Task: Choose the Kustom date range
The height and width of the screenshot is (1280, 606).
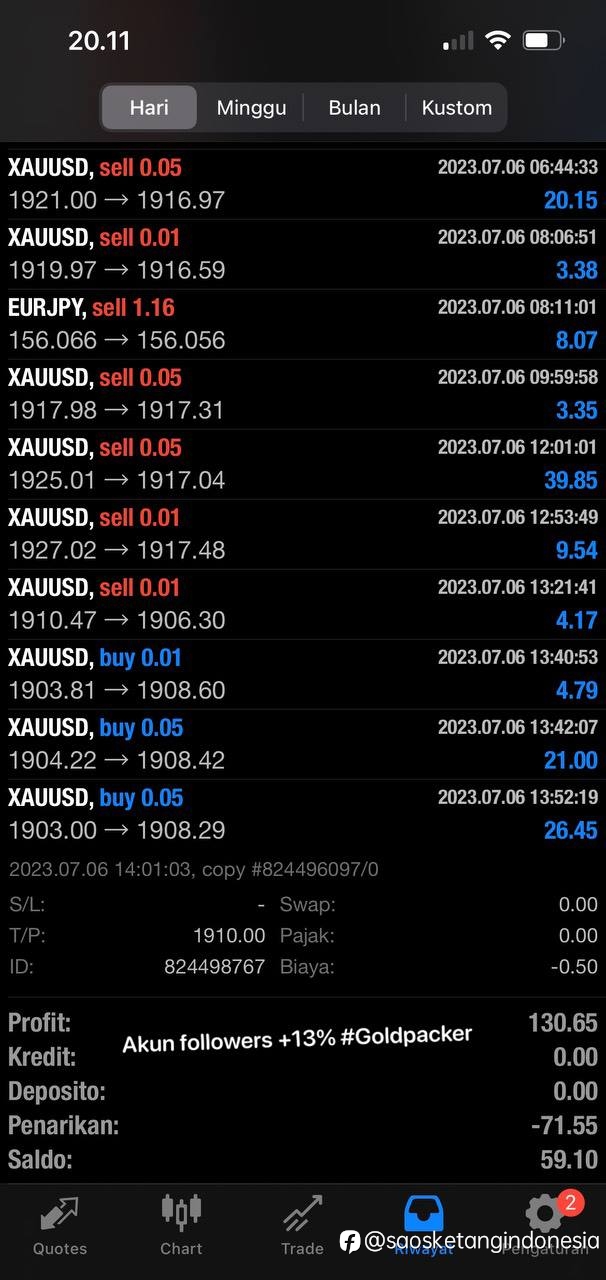Action: (x=456, y=108)
